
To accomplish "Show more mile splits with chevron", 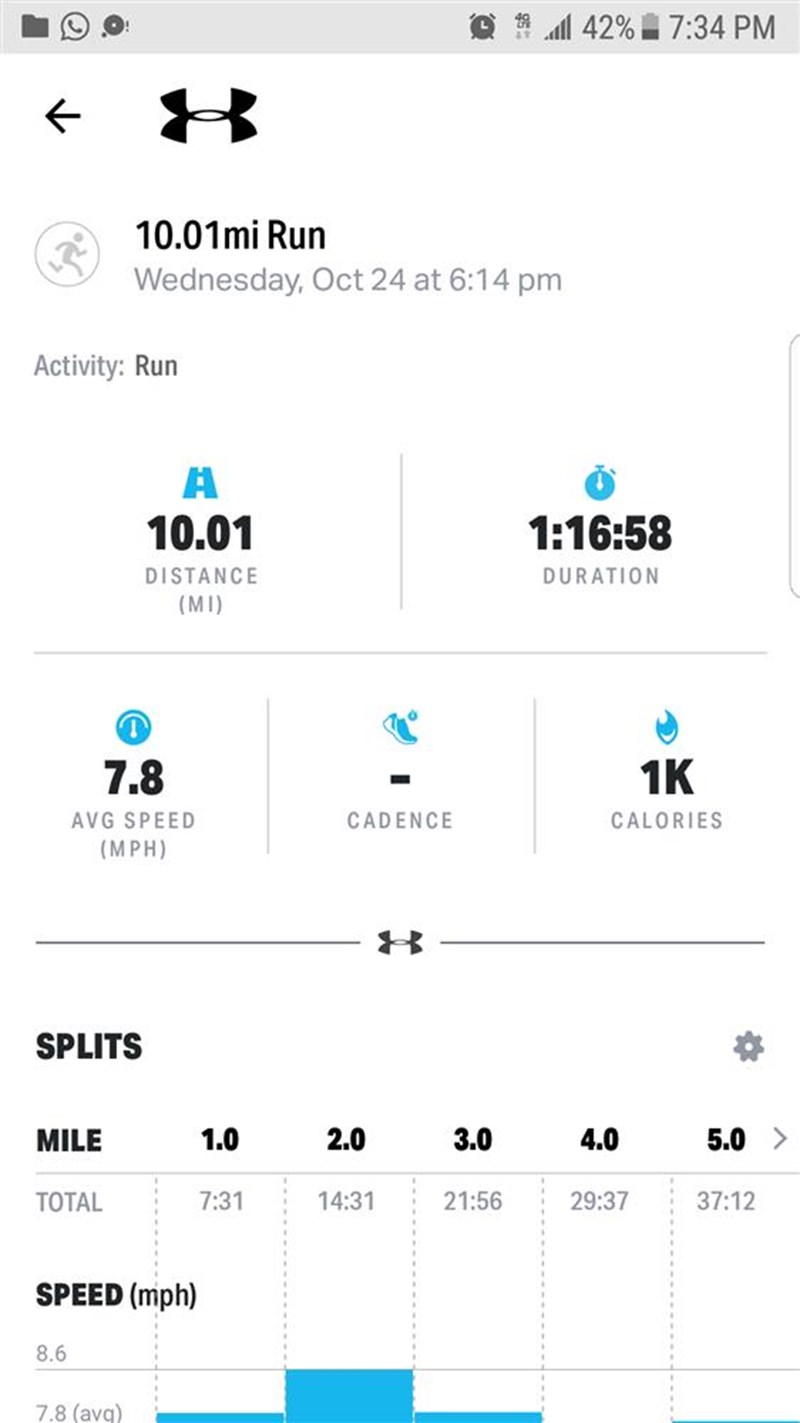I will click(x=780, y=1138).
